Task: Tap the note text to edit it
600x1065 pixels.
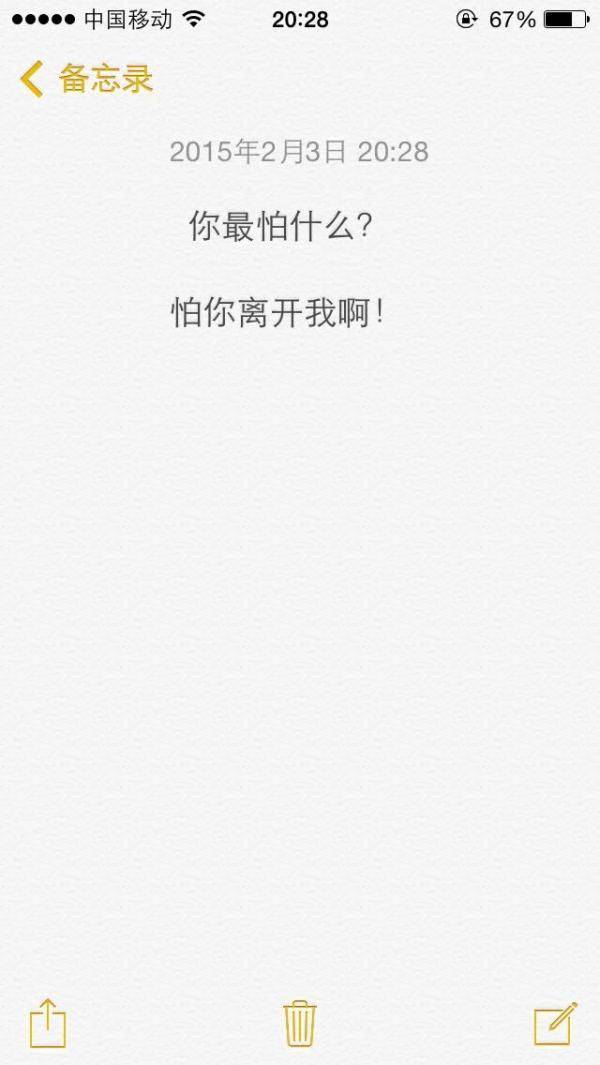Action: coord(278,314)
